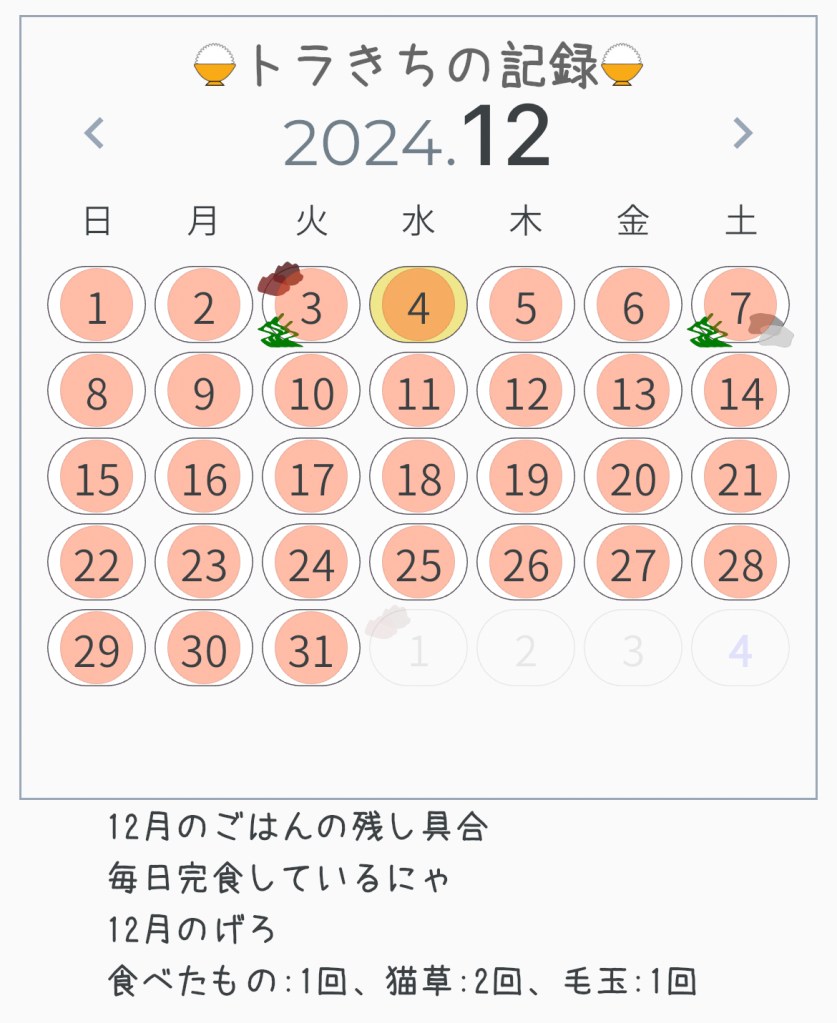
Task: Pick December 28 on the calendar
Action: [x=740, y=563]
